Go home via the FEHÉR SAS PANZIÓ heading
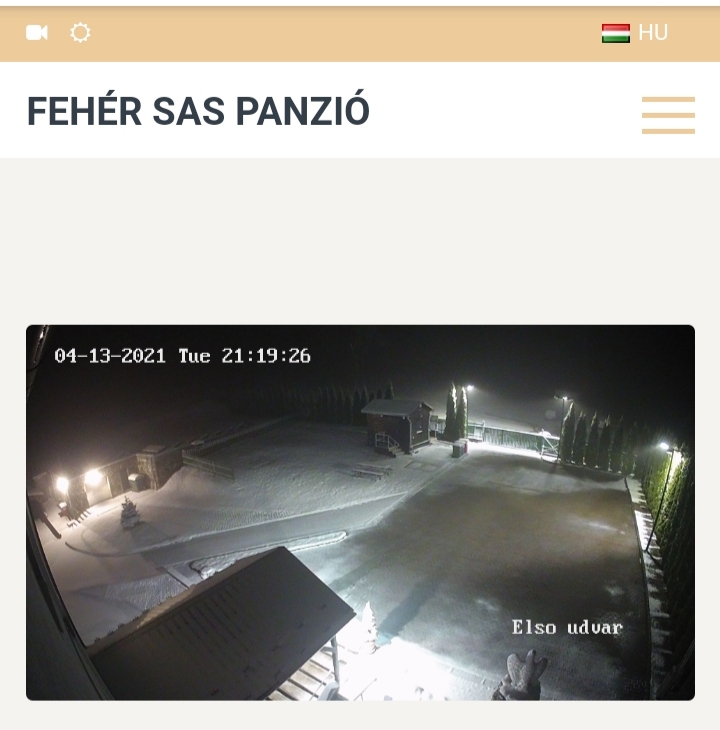This screenshot has height=730, width=720. (x=197, y=112)
